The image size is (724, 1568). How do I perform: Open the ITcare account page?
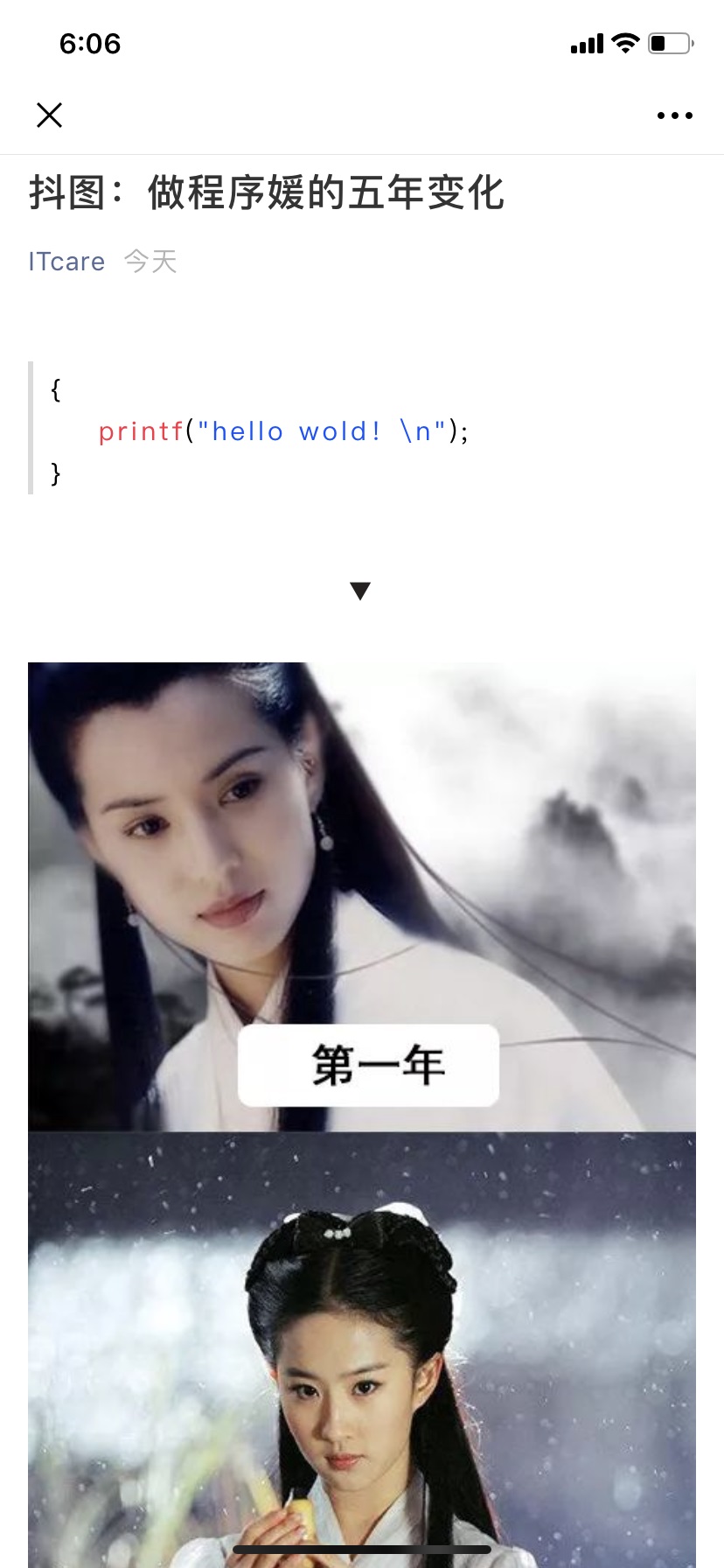point(66,262)
